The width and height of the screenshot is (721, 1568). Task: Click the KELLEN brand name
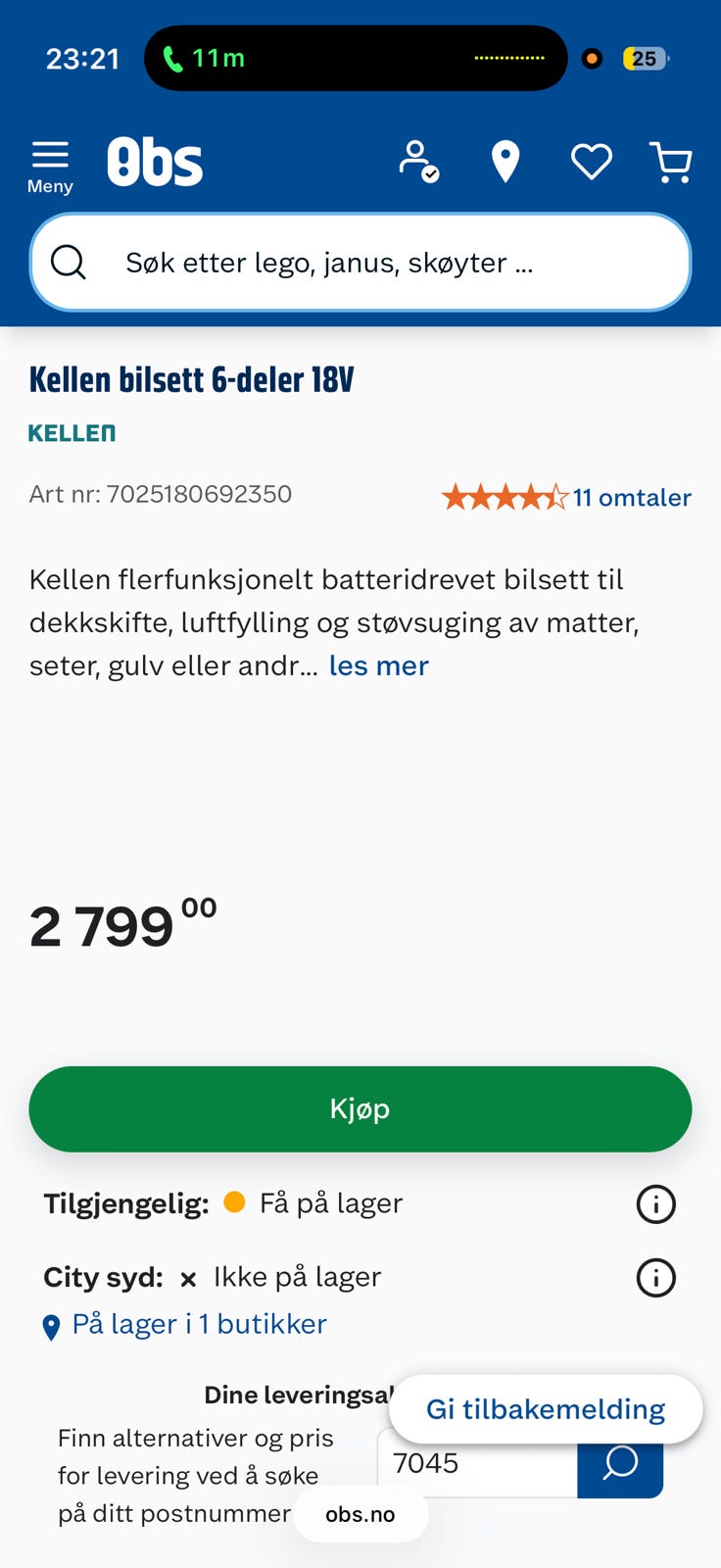click(72, 431)
